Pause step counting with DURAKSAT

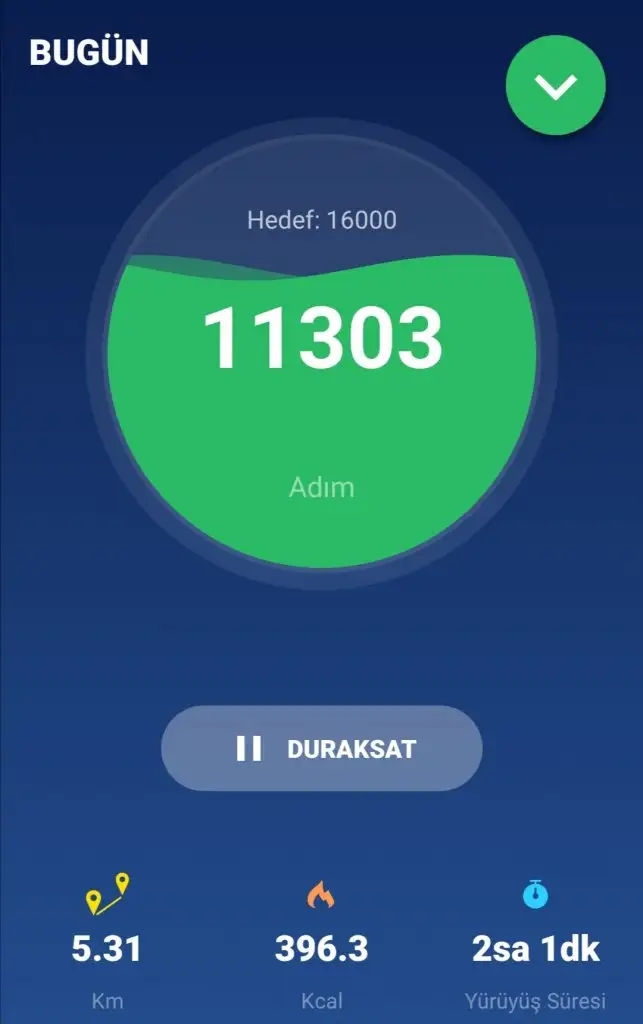tap(321, 748)
